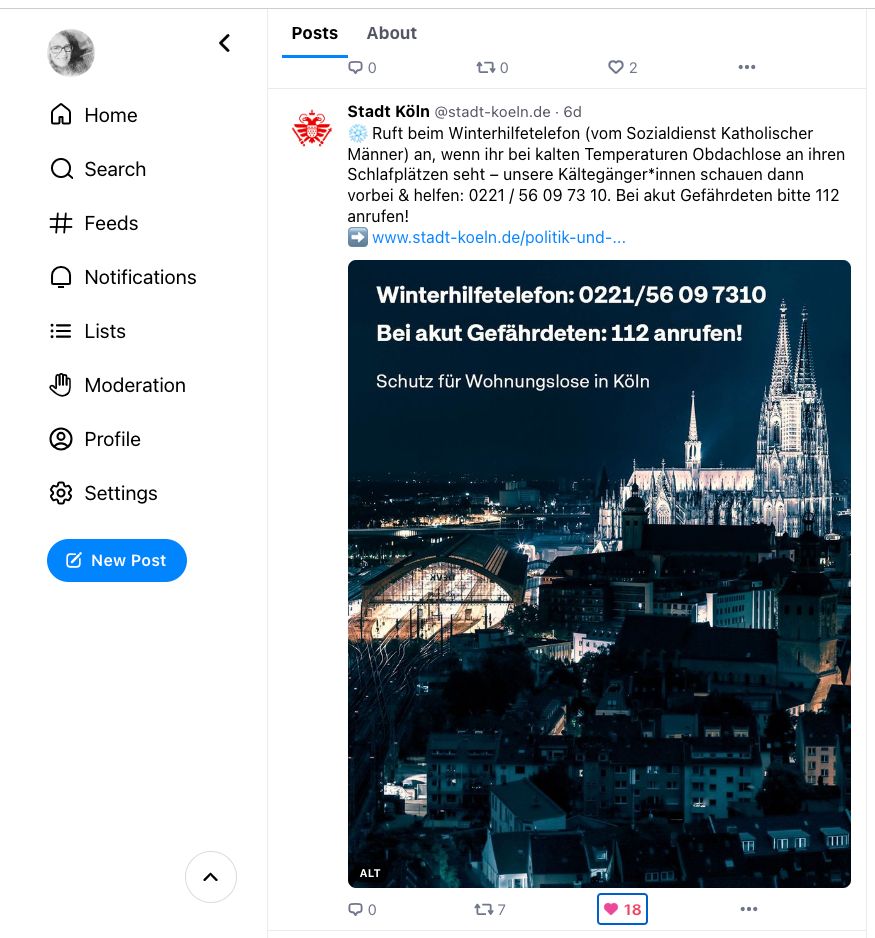Check Notifications via the bell icon
875x938 pixels.
[61, 277]
